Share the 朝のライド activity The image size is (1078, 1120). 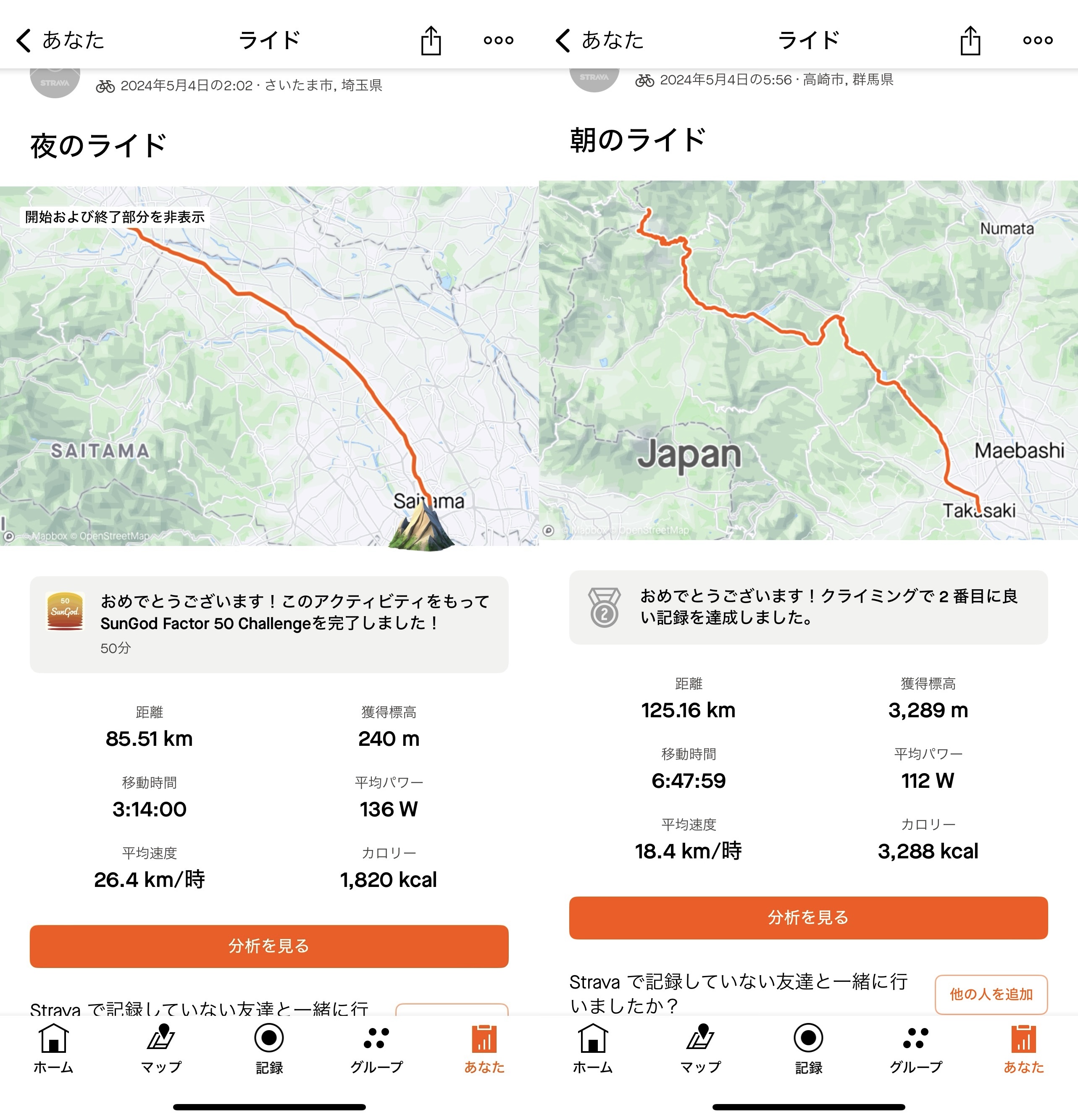click(x=970, y=41)
